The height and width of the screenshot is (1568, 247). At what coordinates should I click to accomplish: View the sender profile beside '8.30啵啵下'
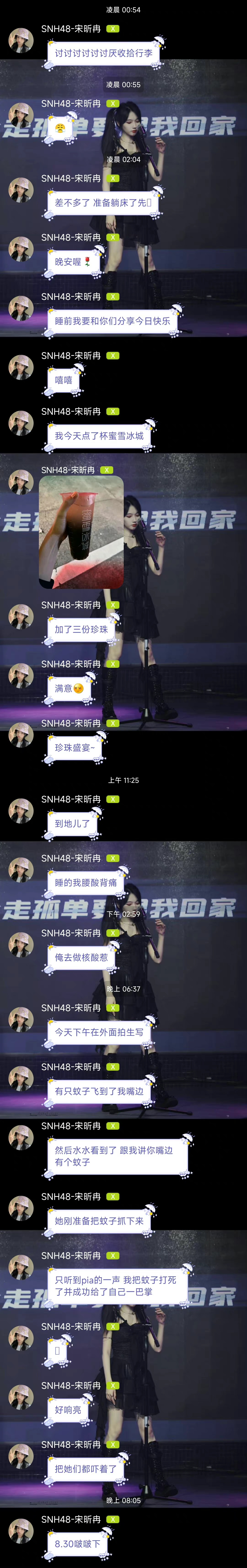[21, 1531]
